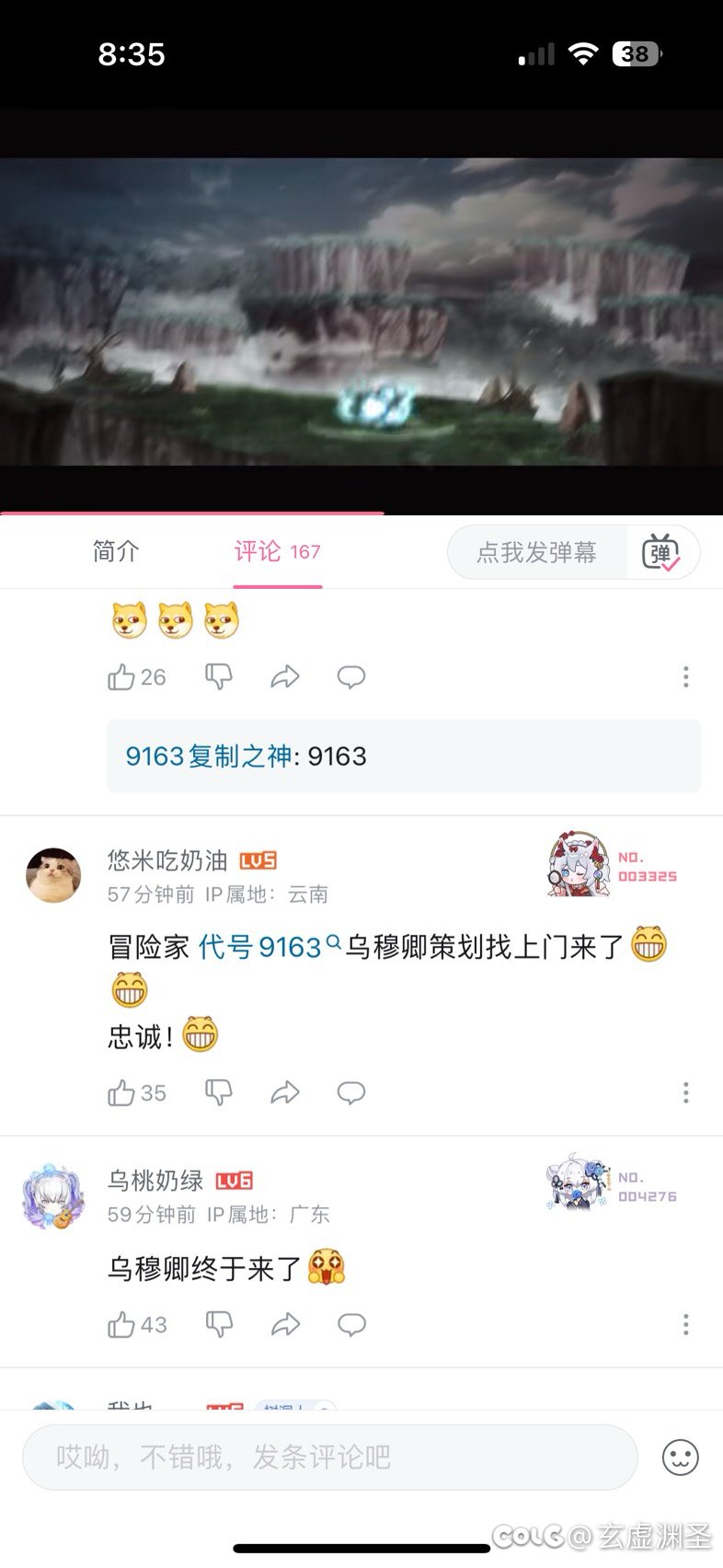This screenshot has width=723, height=1568.
Task: Share the topmost comment with 26 likes
Action: (x=285, y=676)
